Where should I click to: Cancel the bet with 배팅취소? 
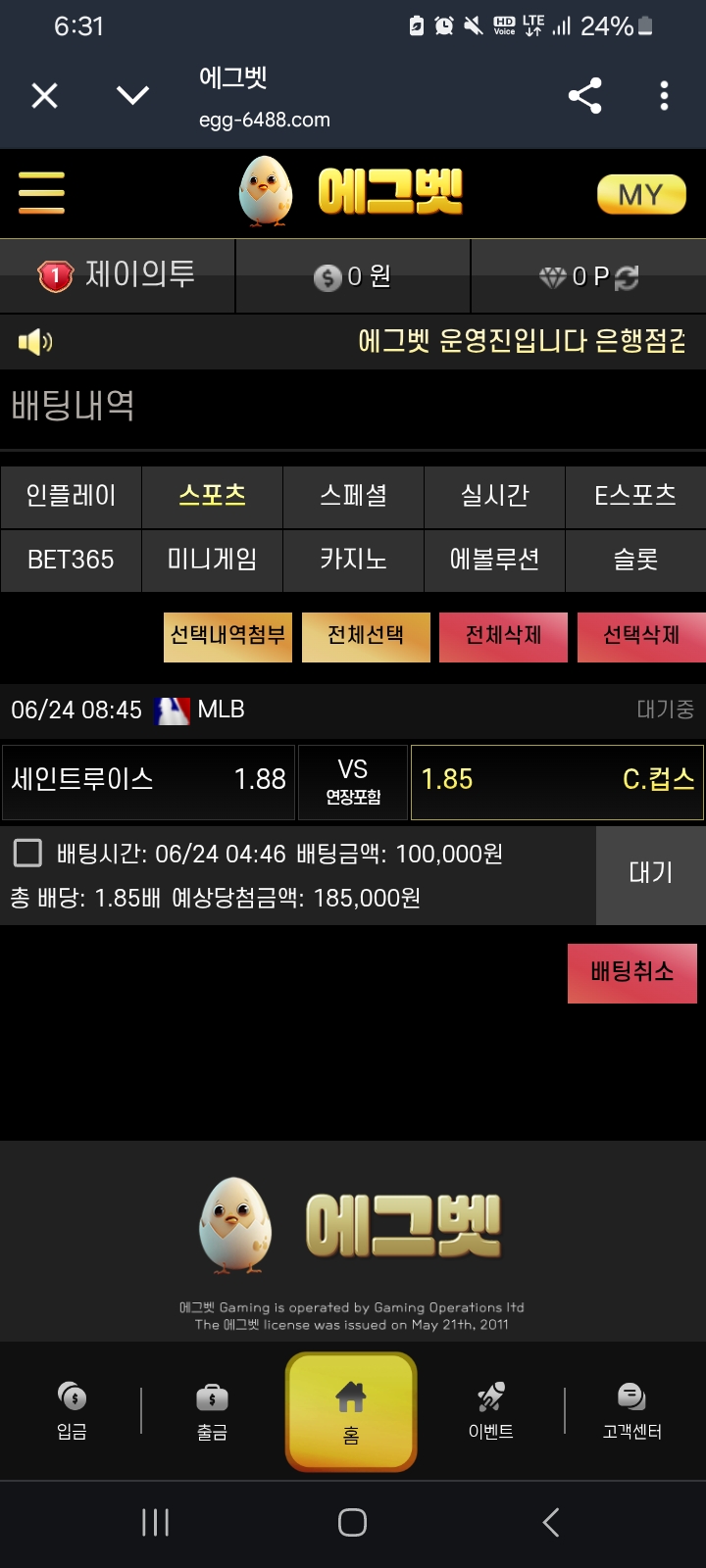(631, 972)
